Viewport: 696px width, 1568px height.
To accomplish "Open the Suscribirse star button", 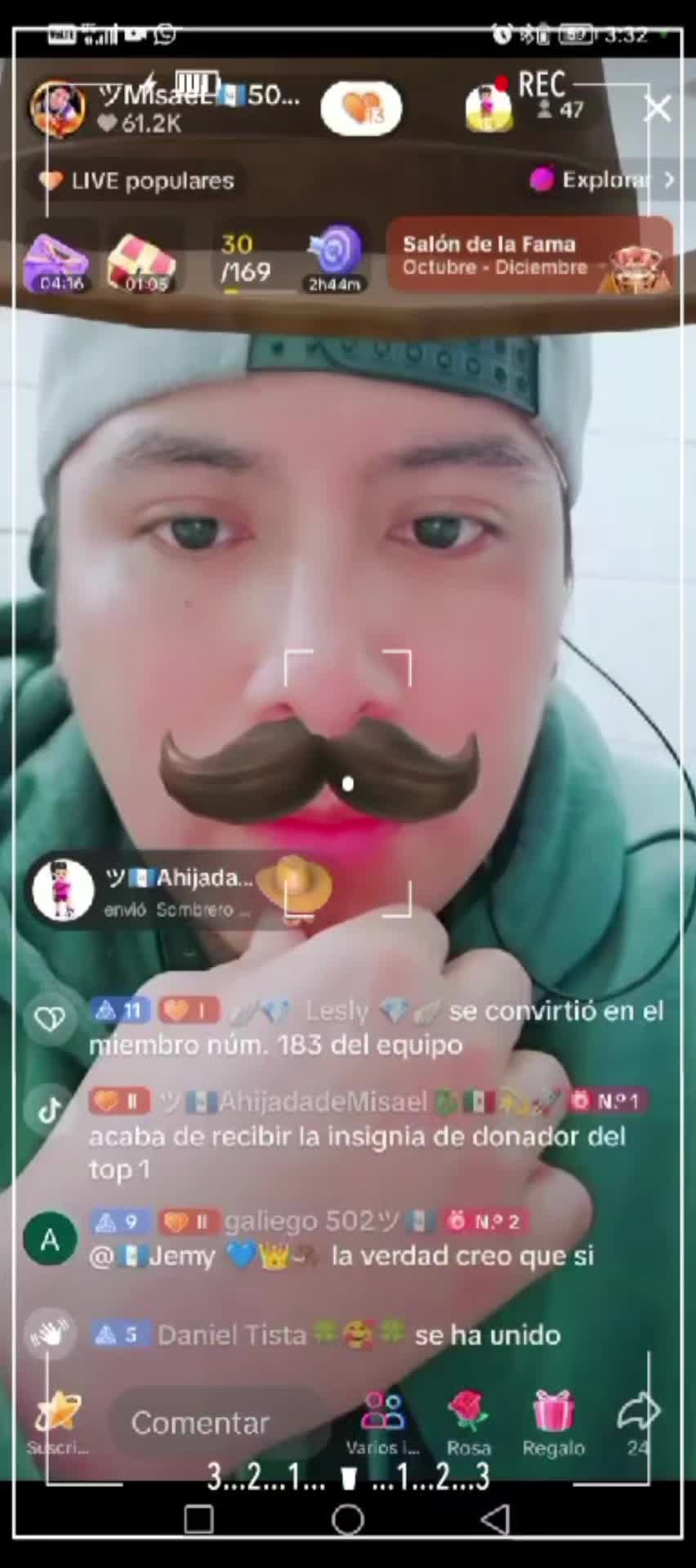I will click(57, 1422).
